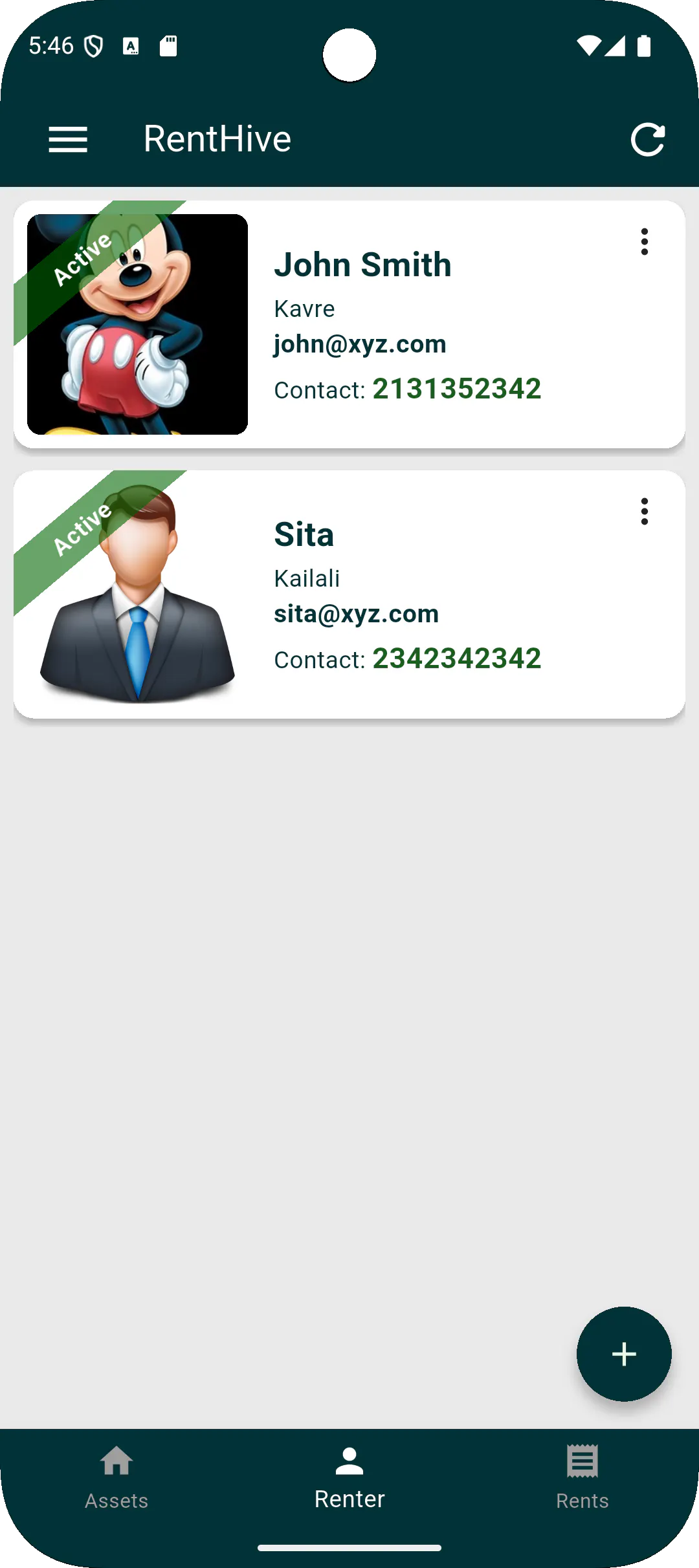Open Sita's three-dot menu
Viewport: 699px width, 1568px height.
click(x=644, y=512)
